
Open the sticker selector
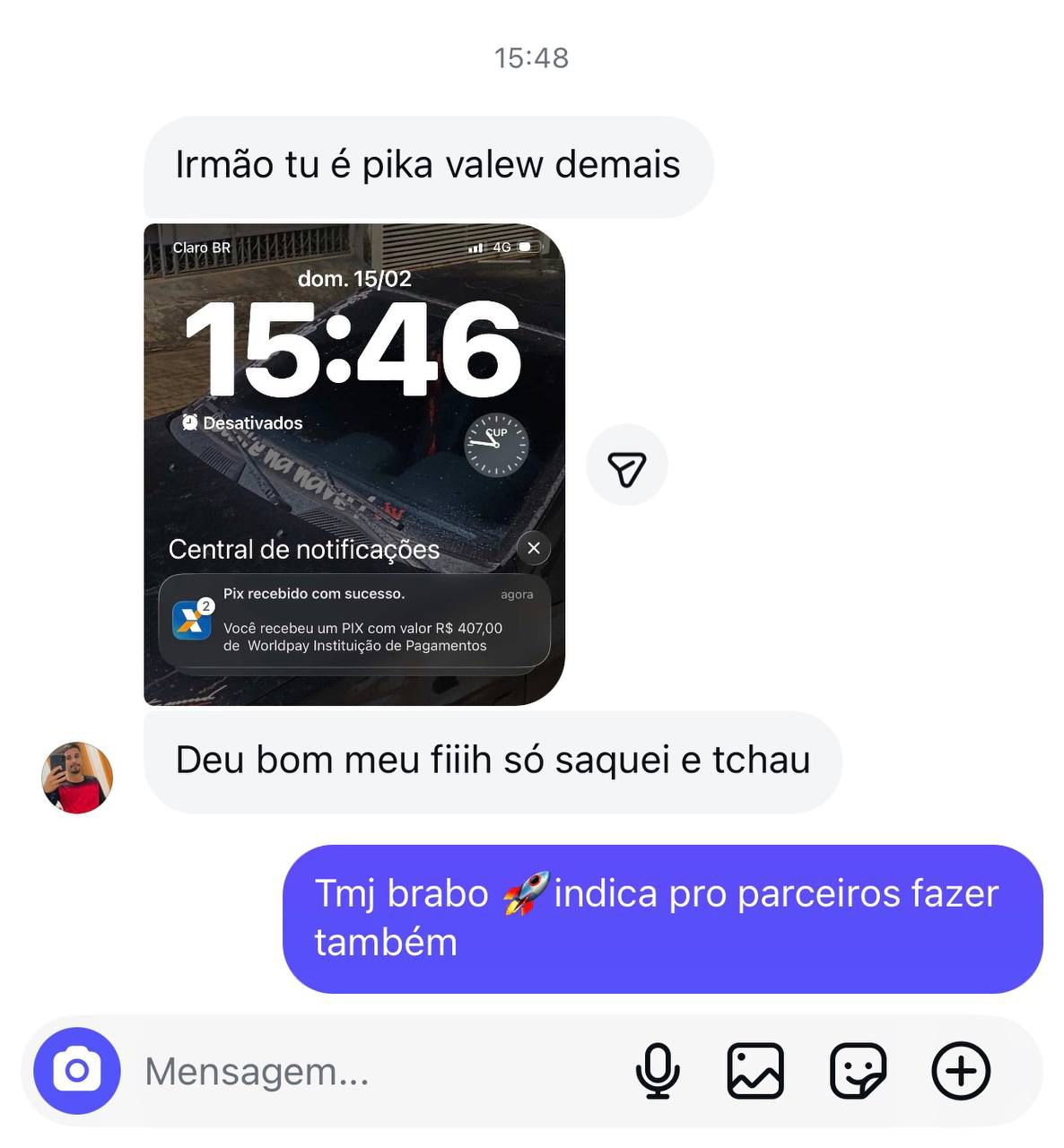859,1070
